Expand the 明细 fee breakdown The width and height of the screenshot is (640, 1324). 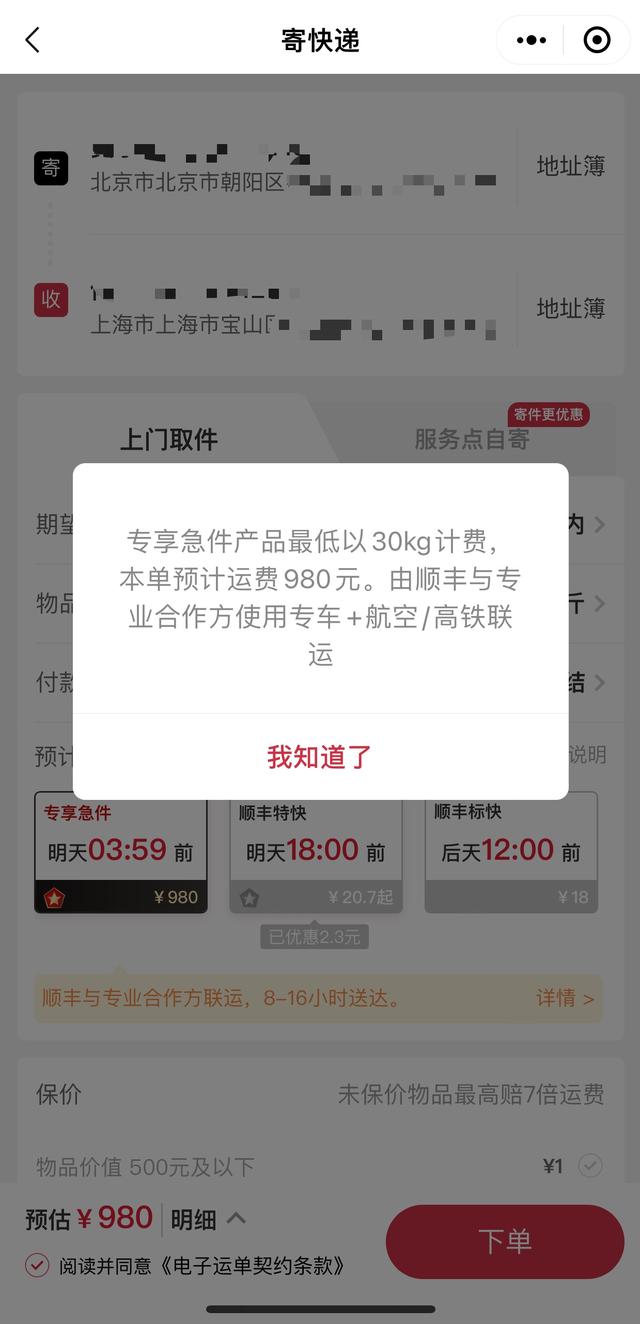(208, 1219)
